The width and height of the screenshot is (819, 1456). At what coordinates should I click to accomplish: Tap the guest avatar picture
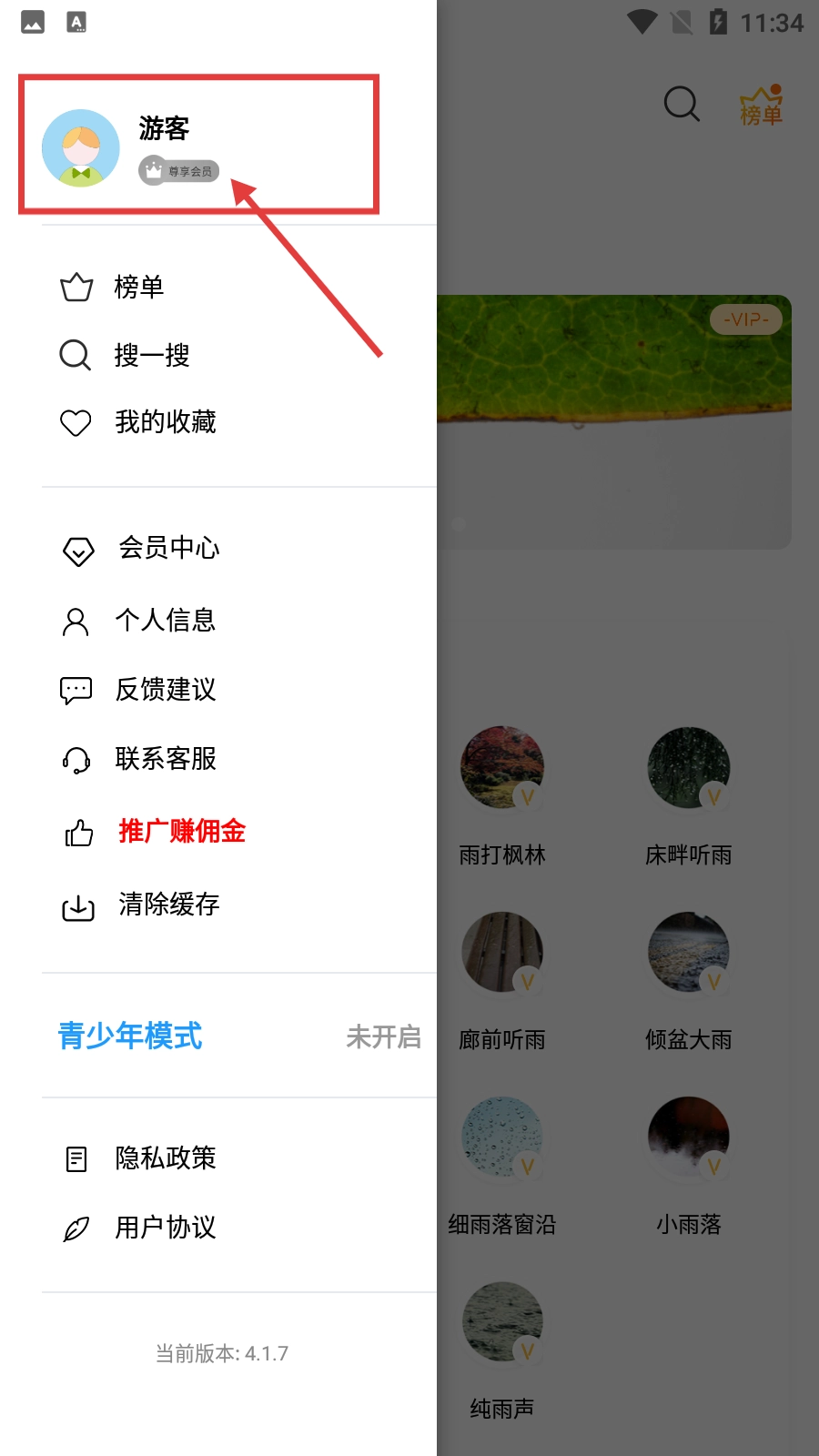click(x=81, y=147)
